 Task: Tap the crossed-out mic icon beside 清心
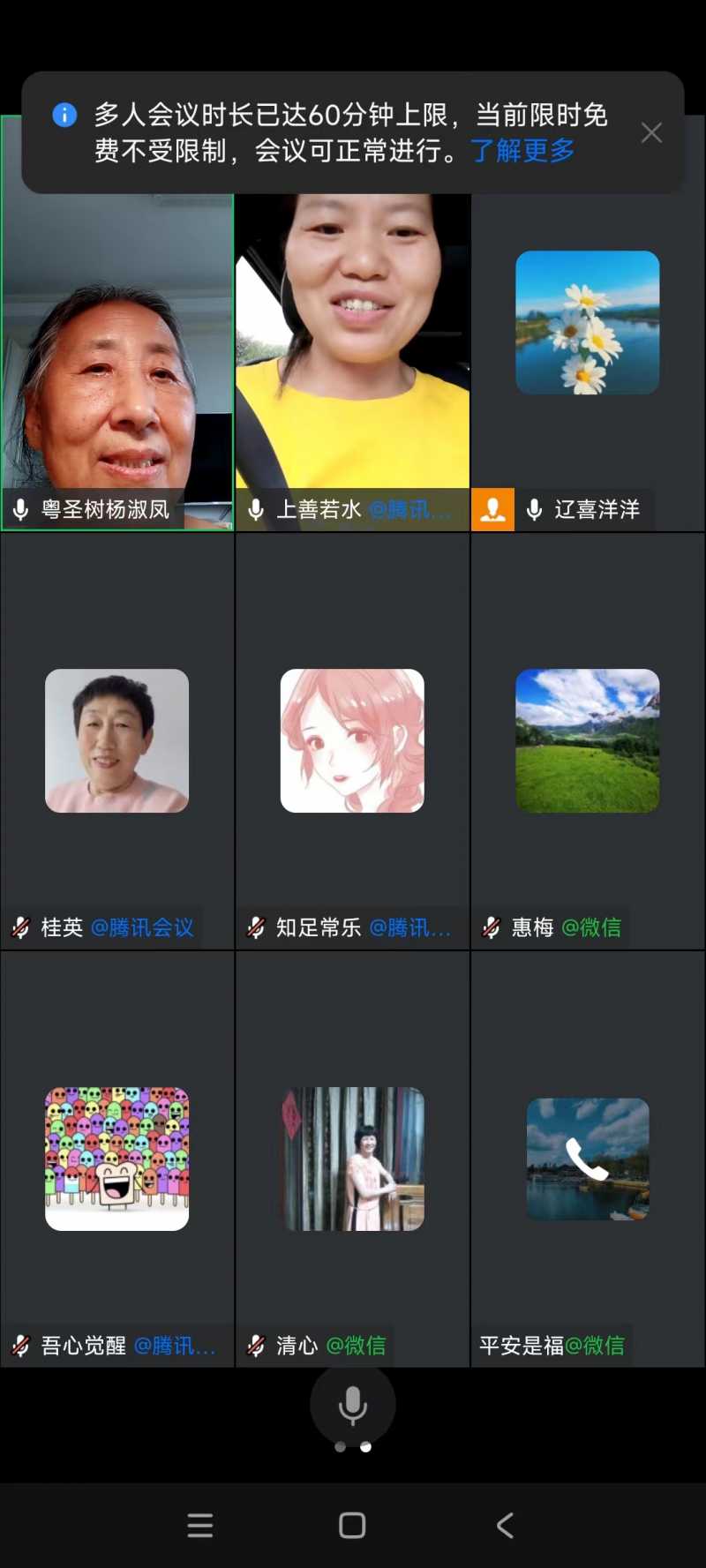point(255,1346)
